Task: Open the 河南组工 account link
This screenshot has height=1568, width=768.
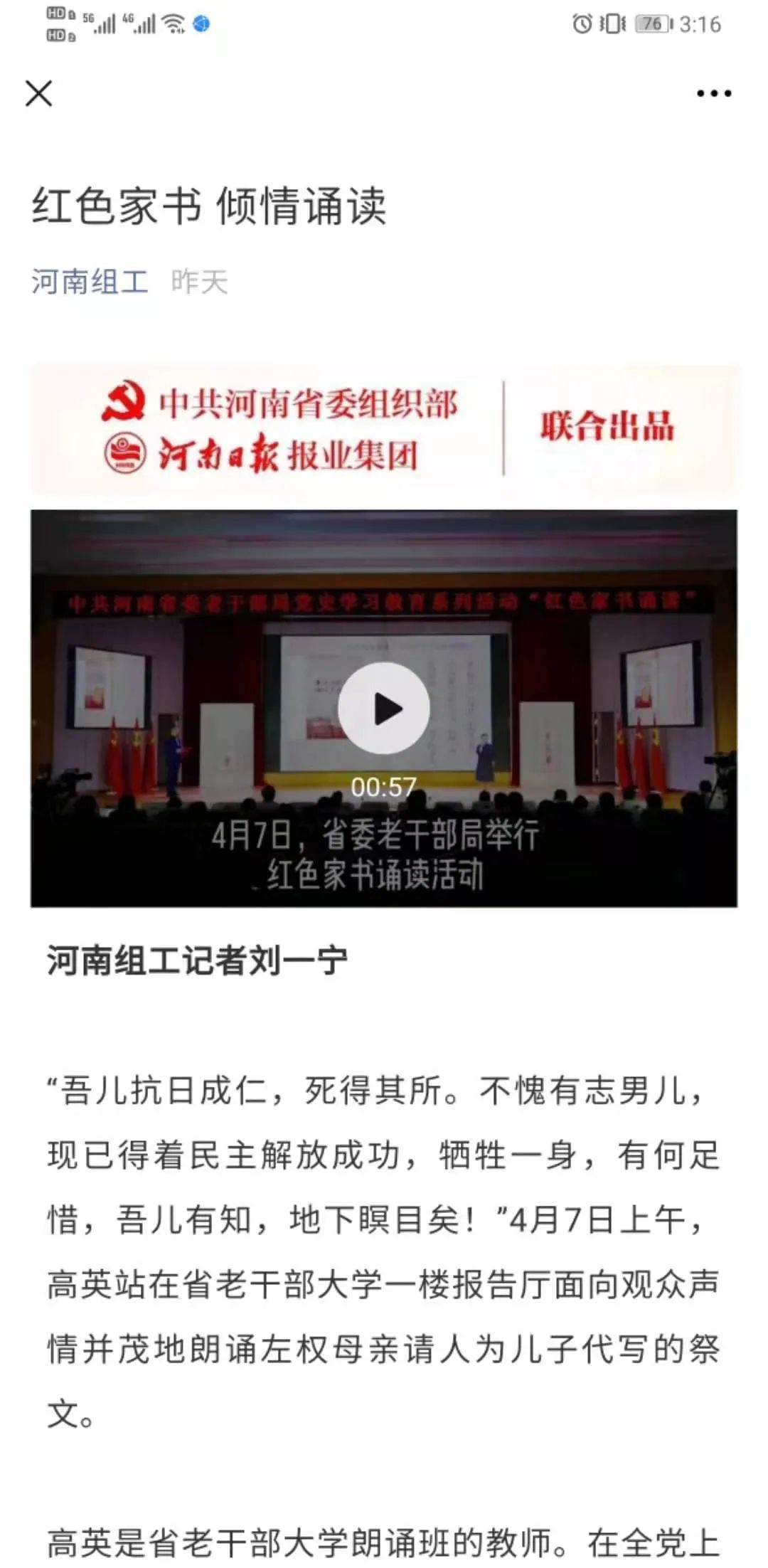Action: (90, 282)
